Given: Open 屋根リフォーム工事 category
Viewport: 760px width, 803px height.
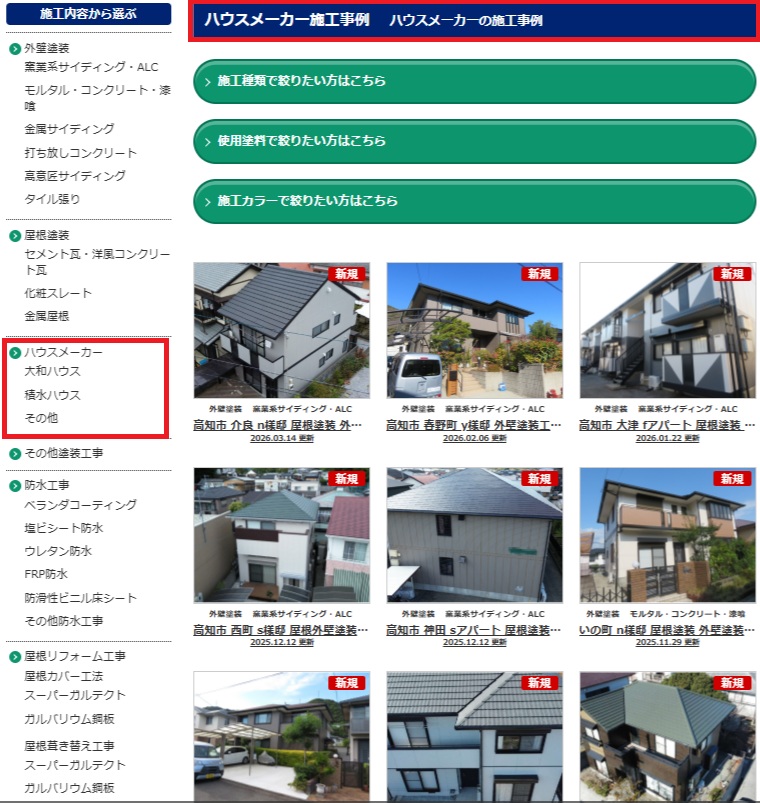Looking at the screenshot, I should [75, 656].
